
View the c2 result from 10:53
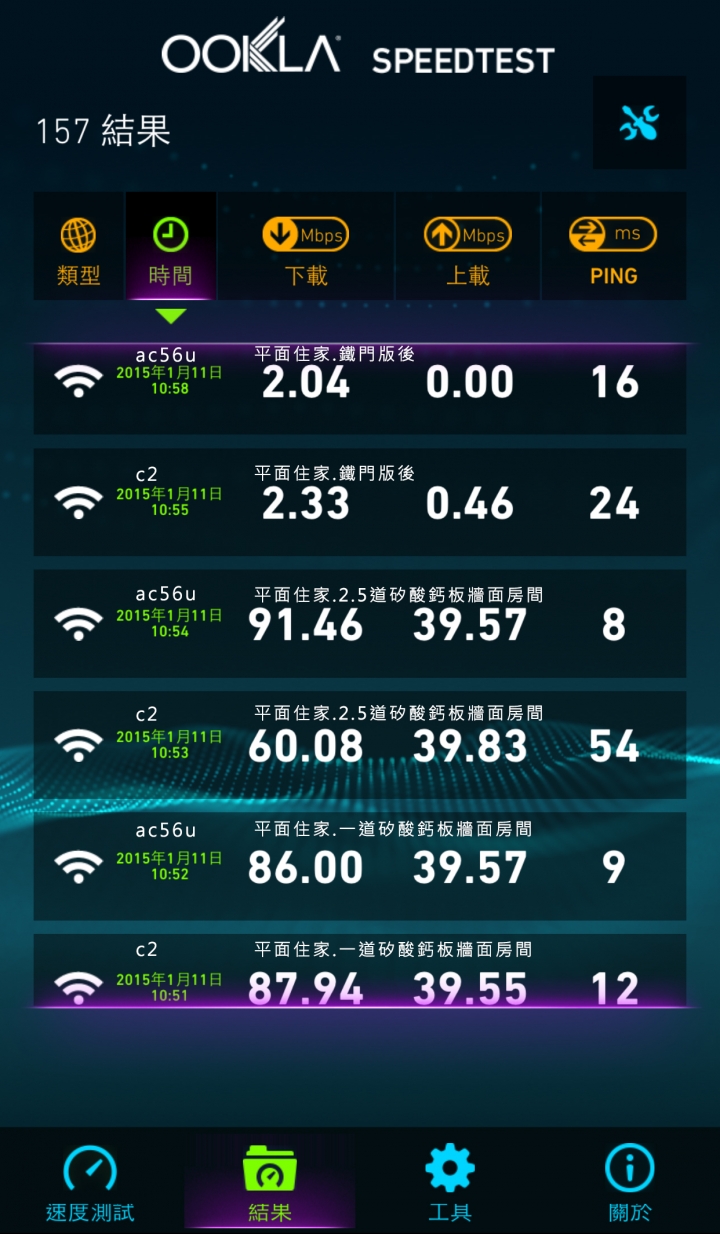[360, 744]
